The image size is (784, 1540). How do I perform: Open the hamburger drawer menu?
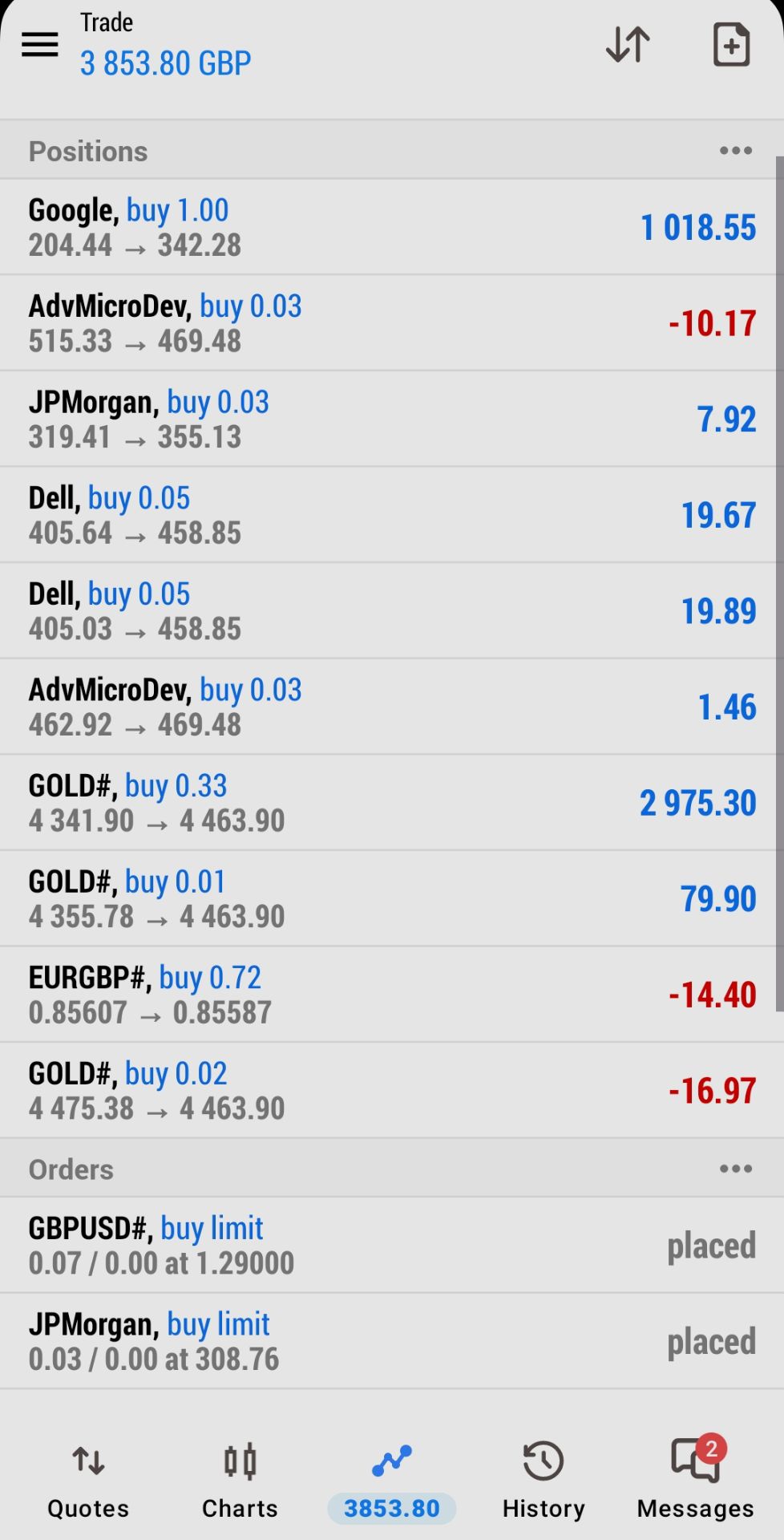(39, 44)
